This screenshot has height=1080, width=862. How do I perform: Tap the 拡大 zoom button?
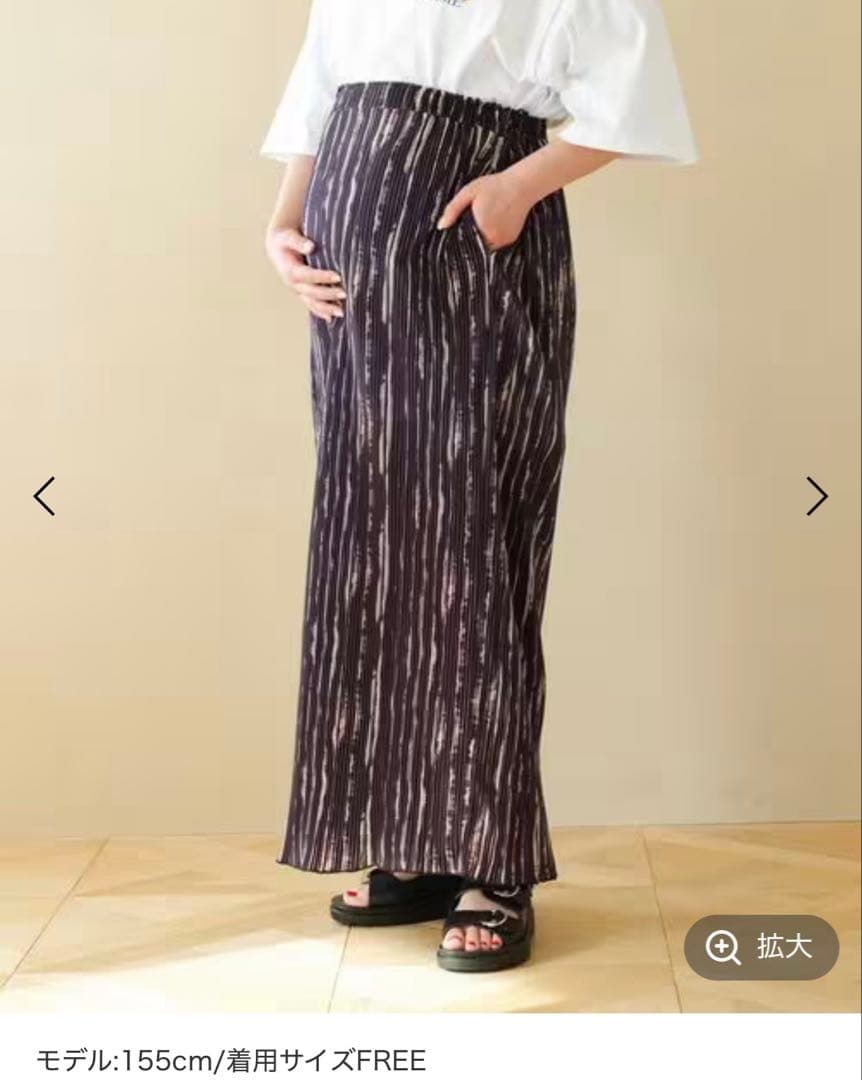(x=761, y=947)
